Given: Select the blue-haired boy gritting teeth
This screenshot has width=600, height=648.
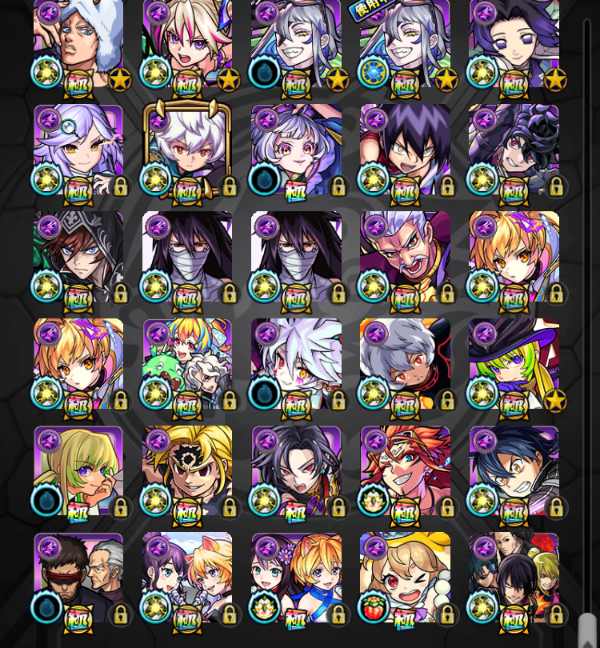Looking at the screenshot, I should point(514,472).
